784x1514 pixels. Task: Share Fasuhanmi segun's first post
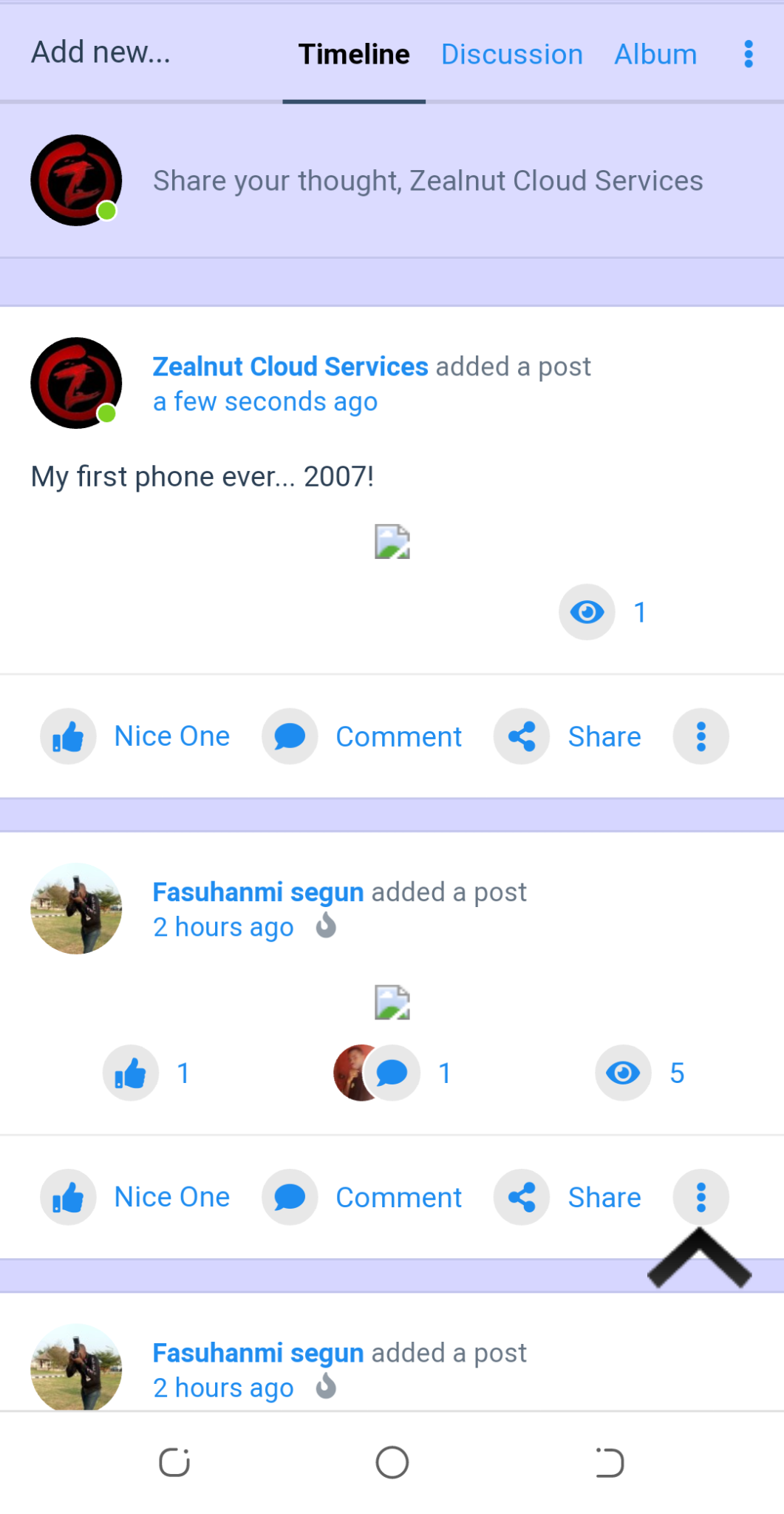(567, 1197)
